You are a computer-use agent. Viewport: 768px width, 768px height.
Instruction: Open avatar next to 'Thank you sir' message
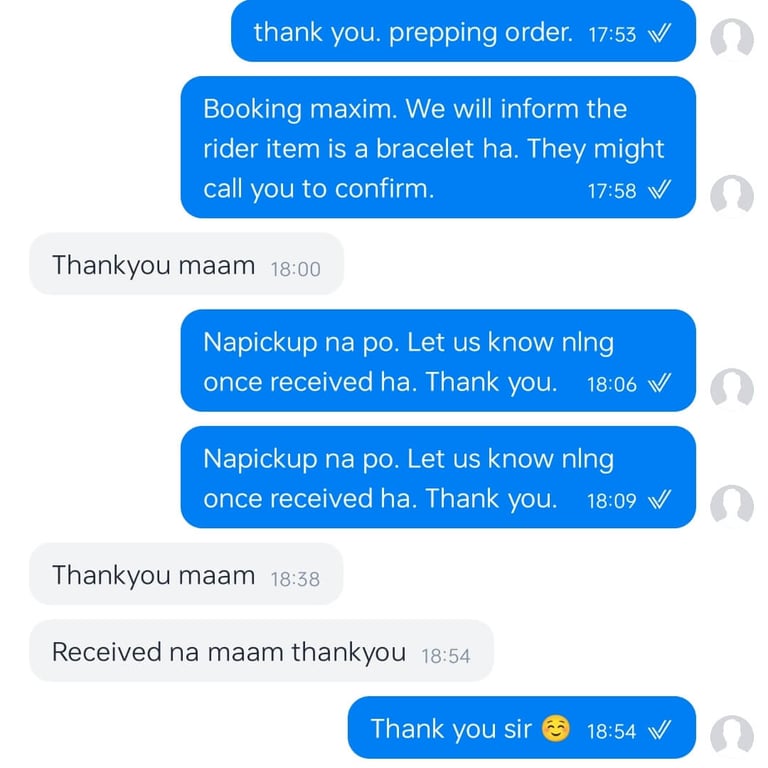point(731,736)
